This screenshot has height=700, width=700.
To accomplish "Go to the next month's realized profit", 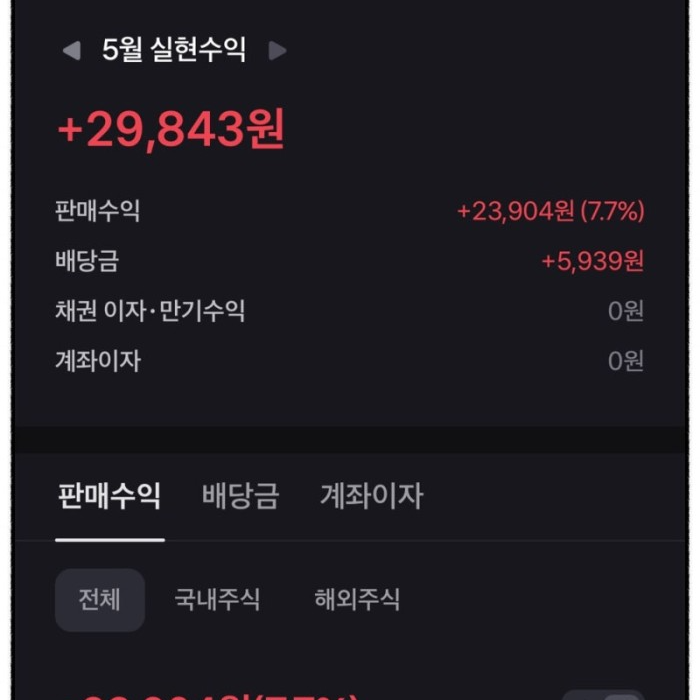I will 278,51.
